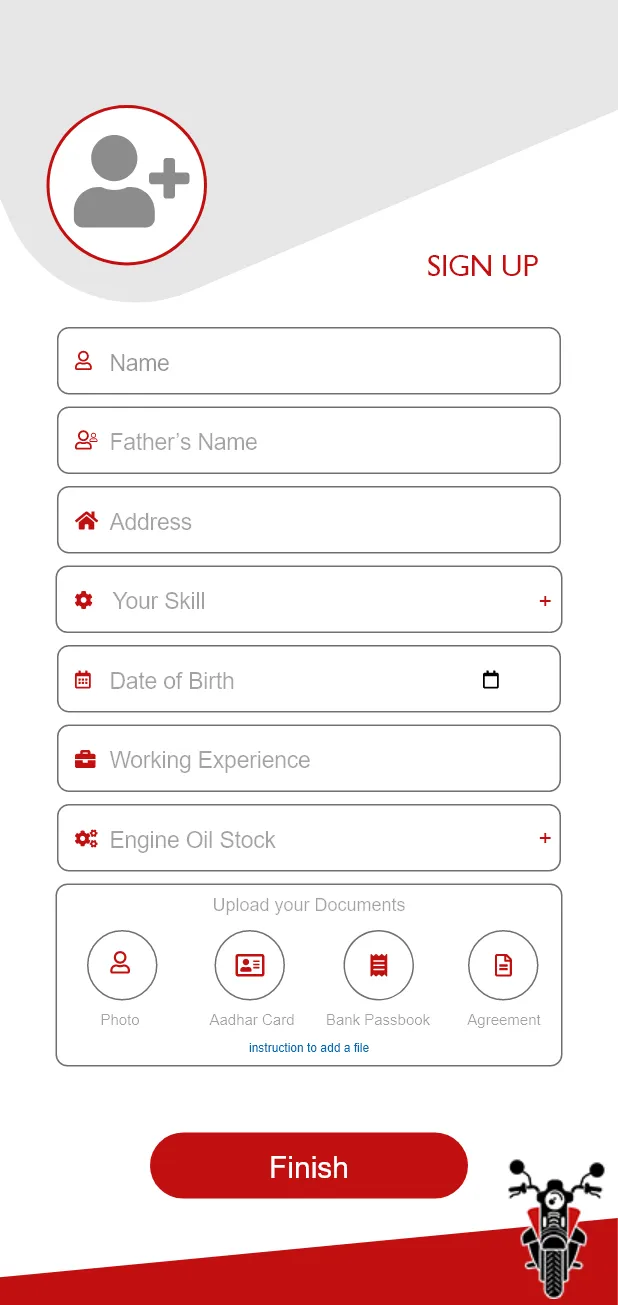Add a skill with Your Skill plus
Viewport: 618px width, 1305px height.
tap(545, 601)
